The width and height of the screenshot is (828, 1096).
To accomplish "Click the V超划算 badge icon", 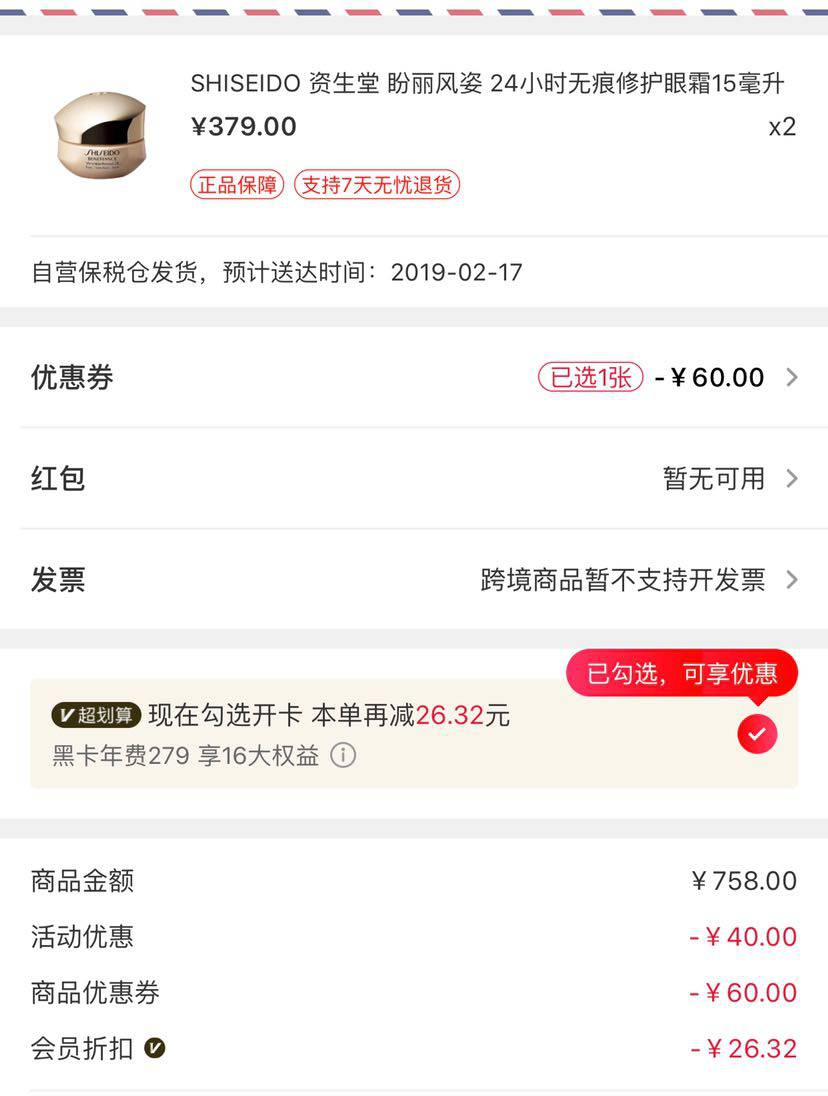I will pyautogui.click(x=97, y=716).
